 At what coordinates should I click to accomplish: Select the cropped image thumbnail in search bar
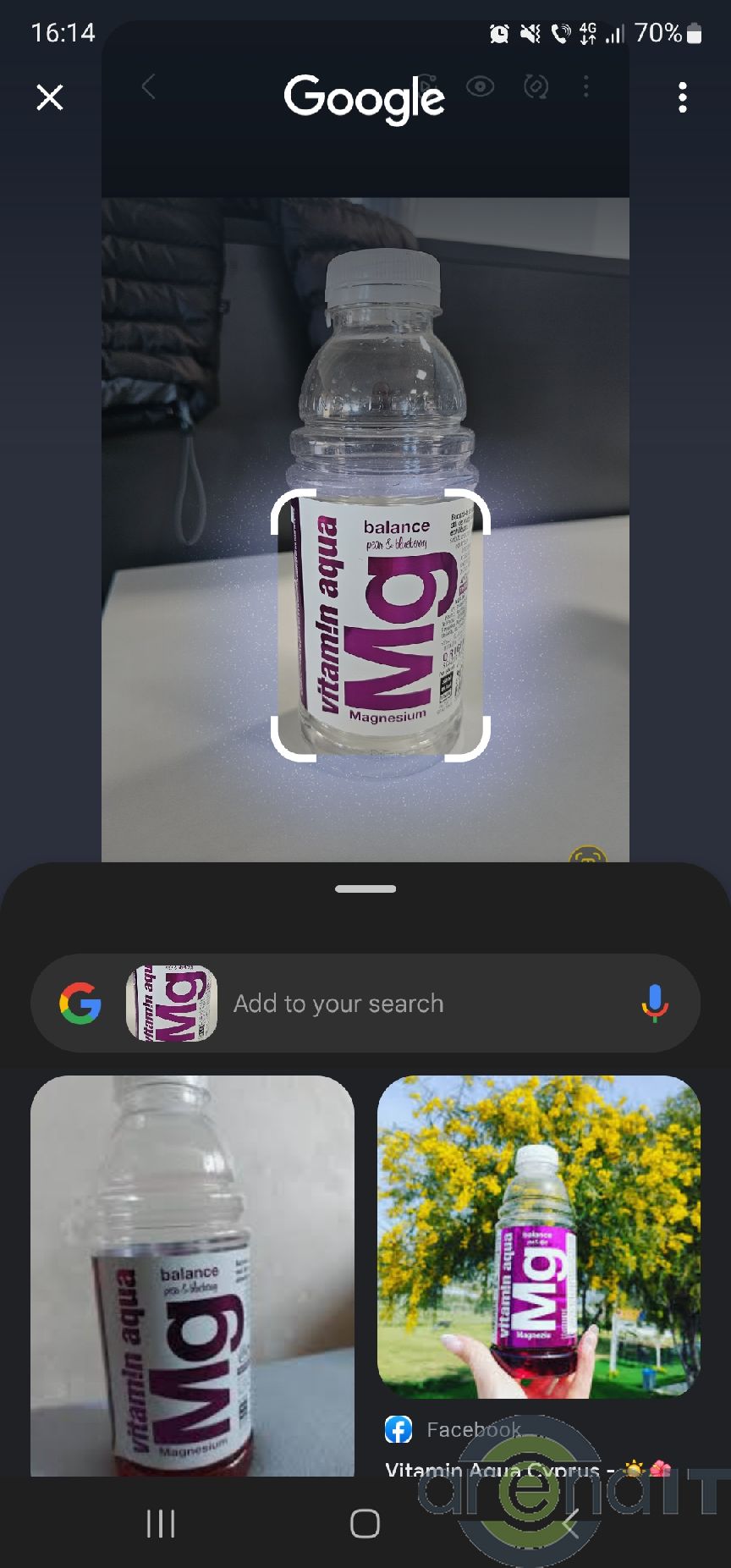tap(172, 1004)
